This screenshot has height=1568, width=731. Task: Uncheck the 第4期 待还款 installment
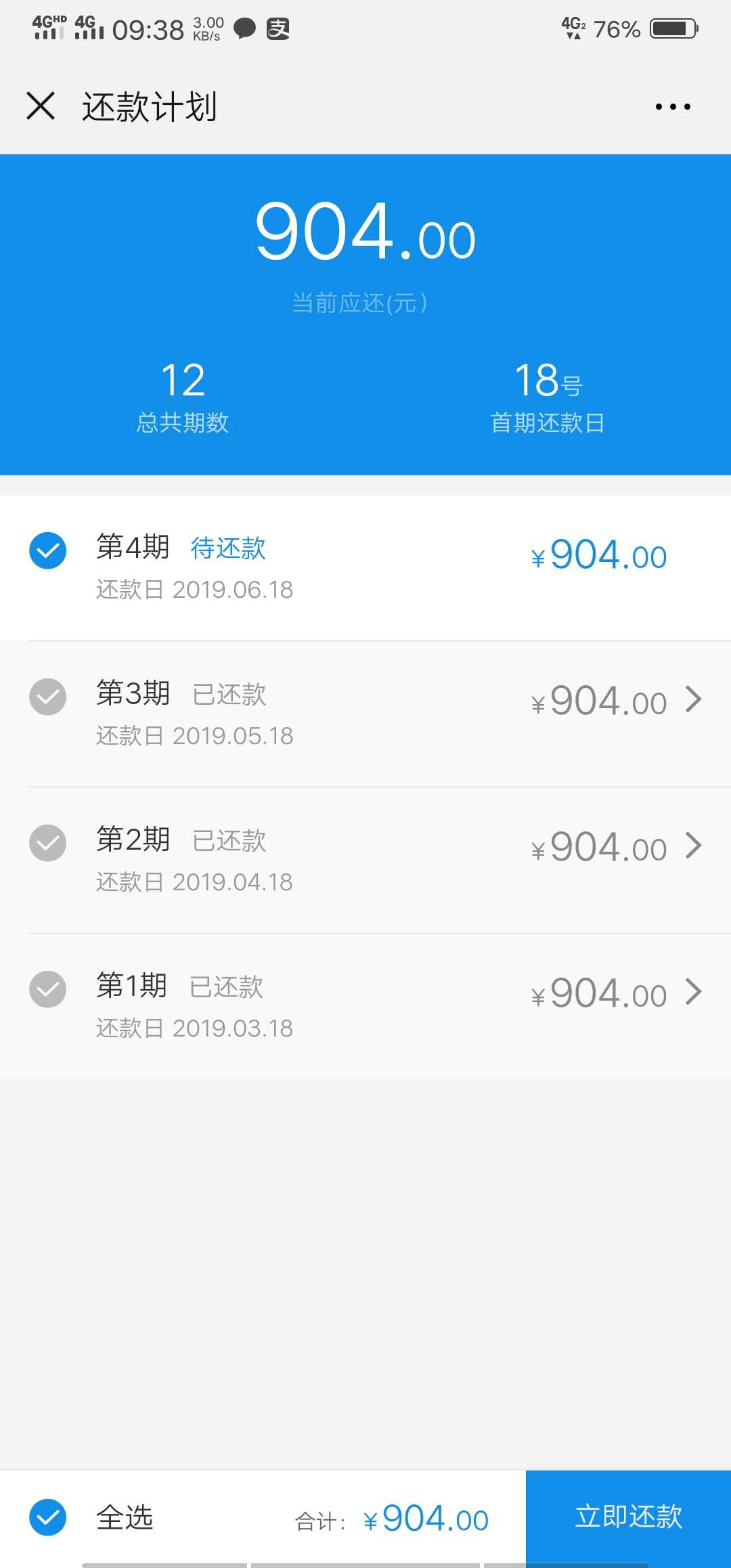click(48, 550)
